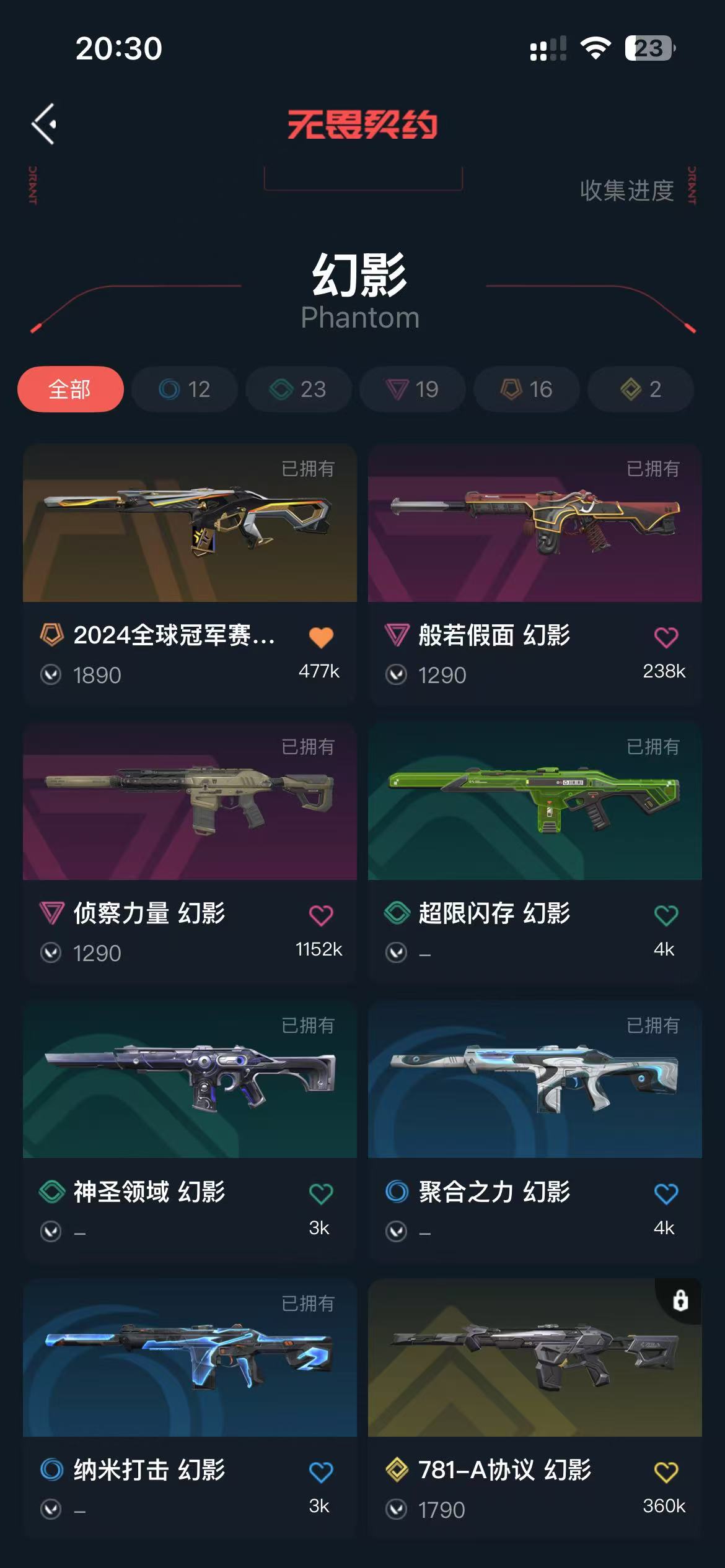Open the 纳米打击 幻影 skin card
This screenshot has width=725, height=1568.
[x=190, y=1357]
